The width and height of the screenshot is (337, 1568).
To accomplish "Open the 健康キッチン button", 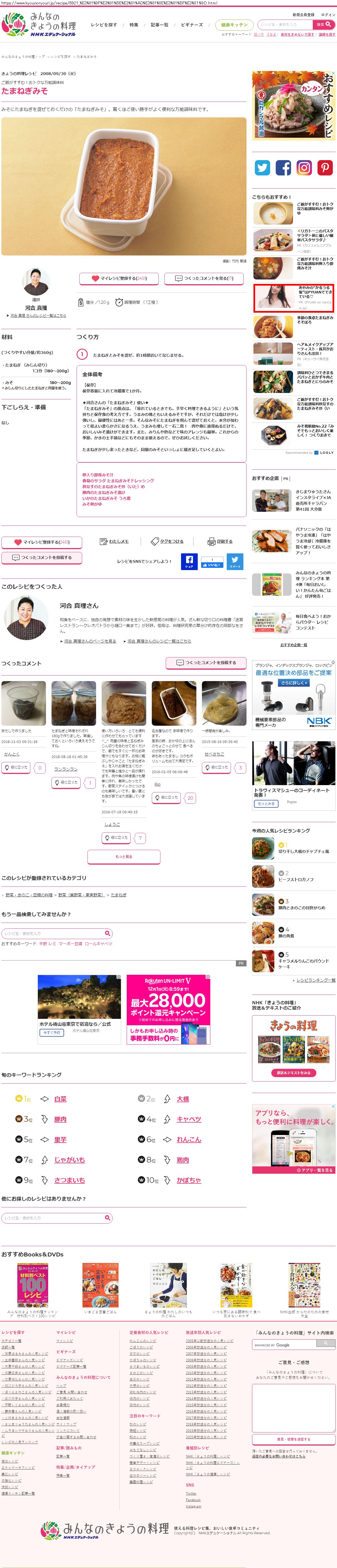I will 234,25.
